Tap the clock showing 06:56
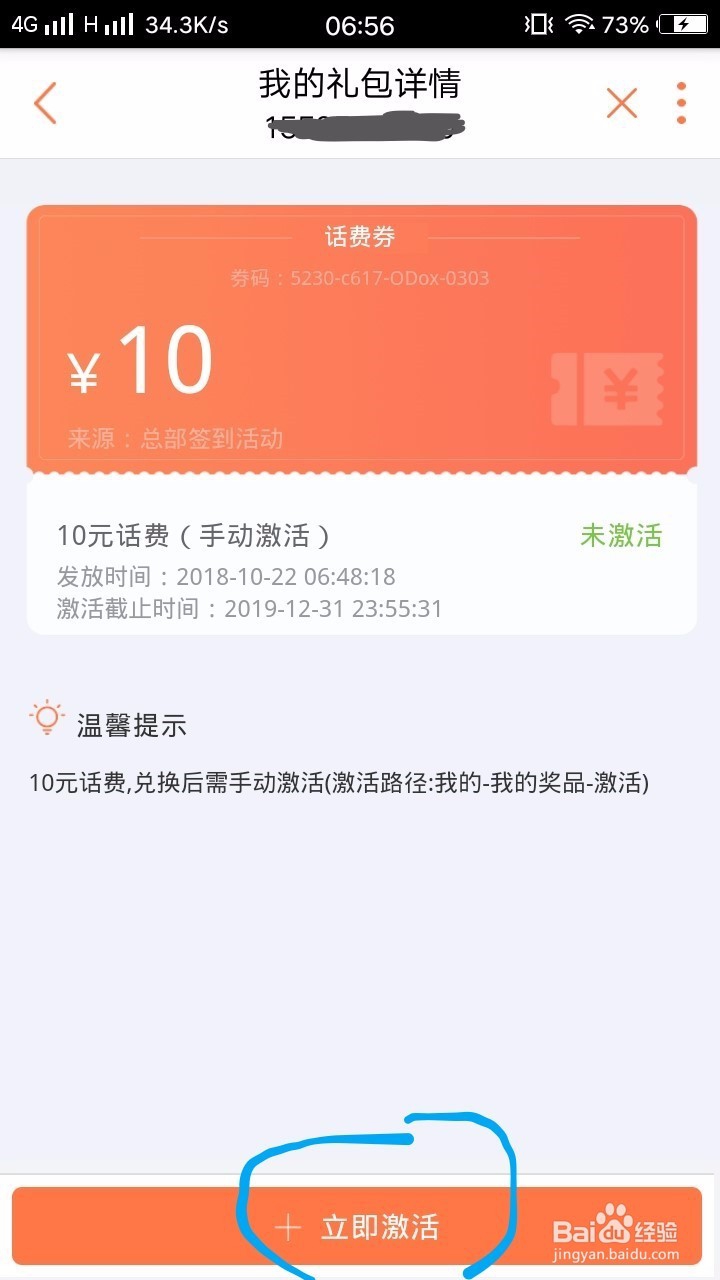 pyautogui.click(x=360, y=22)
